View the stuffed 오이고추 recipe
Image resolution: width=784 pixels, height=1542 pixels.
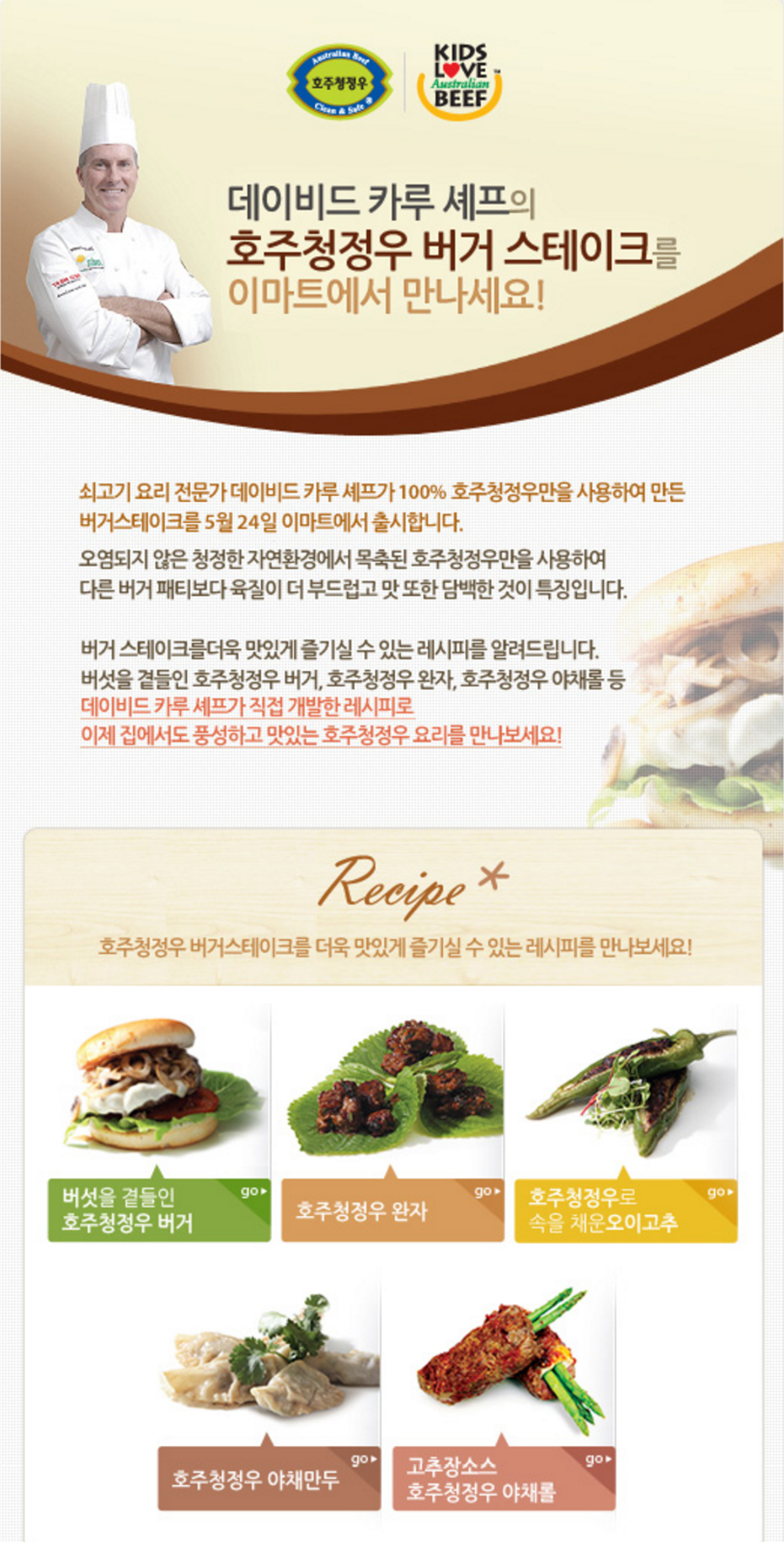626,1210
